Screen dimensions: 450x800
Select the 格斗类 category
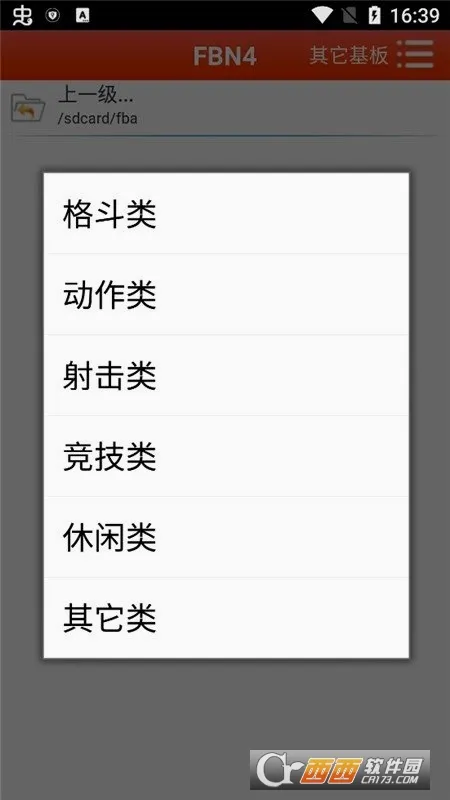click(x=226, y=213)
